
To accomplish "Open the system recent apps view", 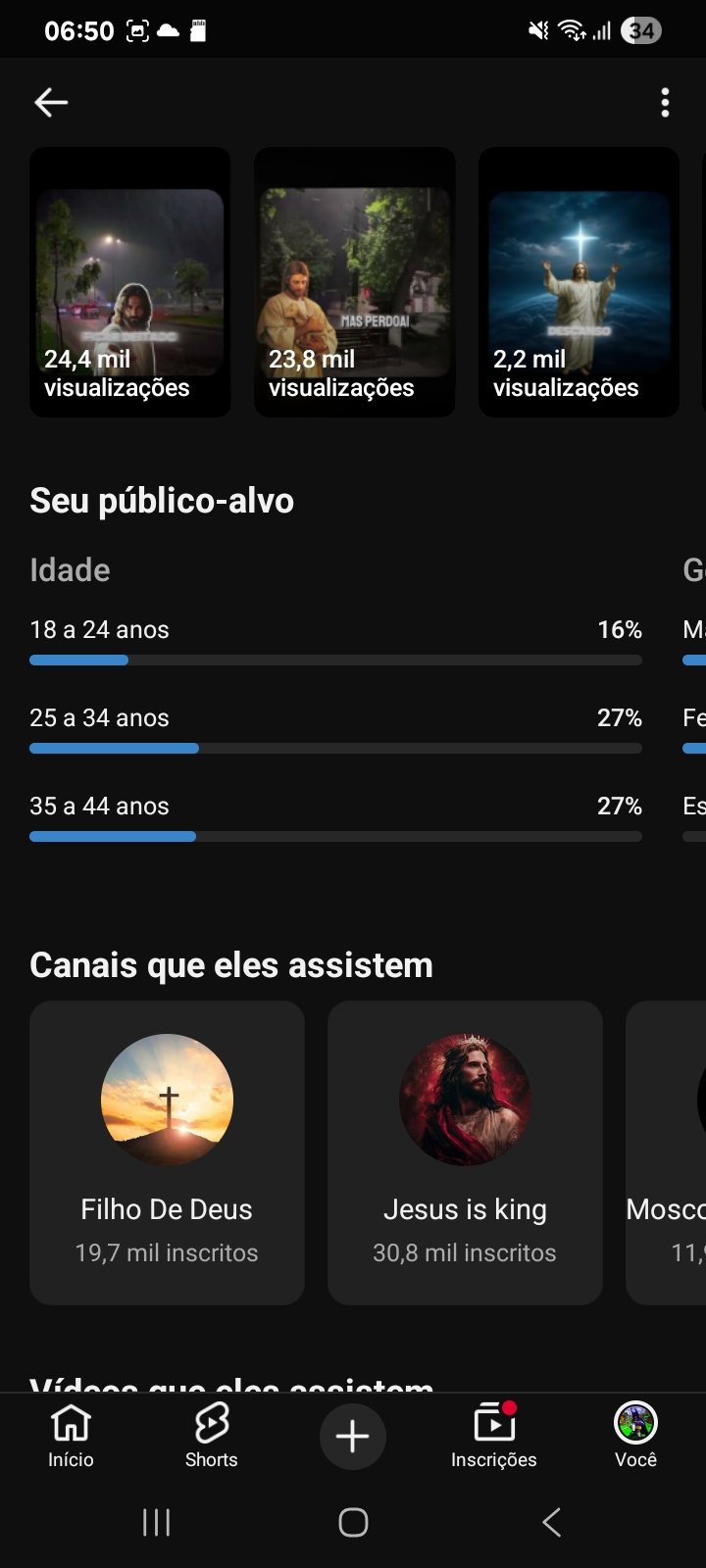I will [157, 1522].
